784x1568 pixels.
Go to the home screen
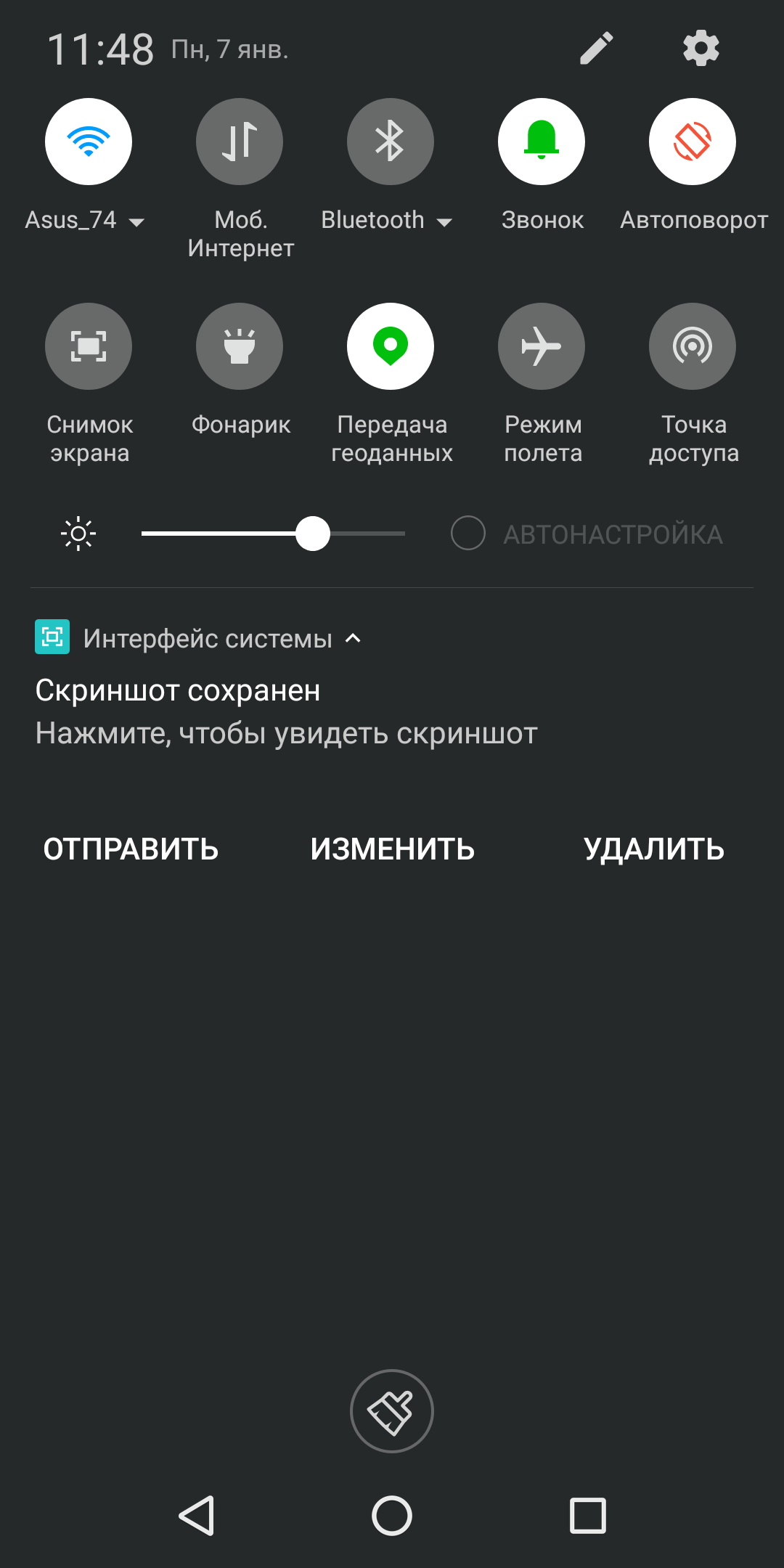392,1516
